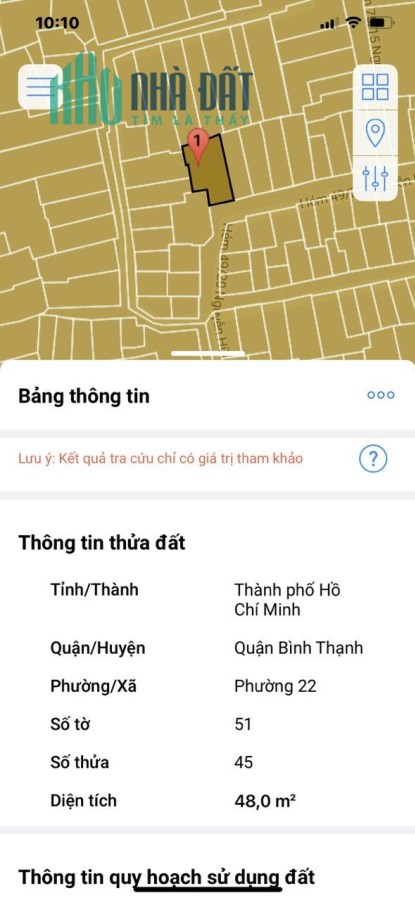Open the filter sliders icon
The width and height of the screenshot is (415, 900).
(x=375, y=177)
